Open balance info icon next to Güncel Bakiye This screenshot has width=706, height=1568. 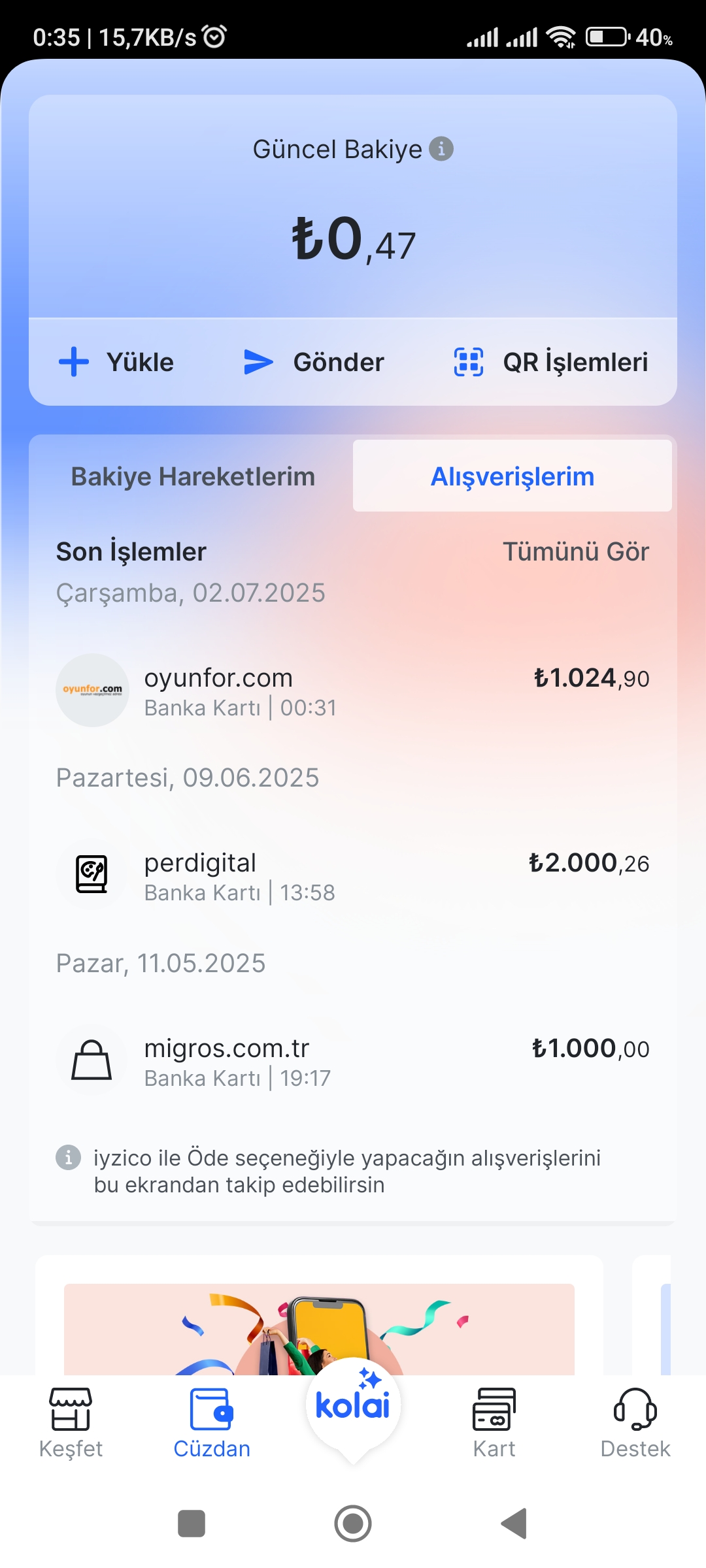pyautogui.click(x=441, y=149)
